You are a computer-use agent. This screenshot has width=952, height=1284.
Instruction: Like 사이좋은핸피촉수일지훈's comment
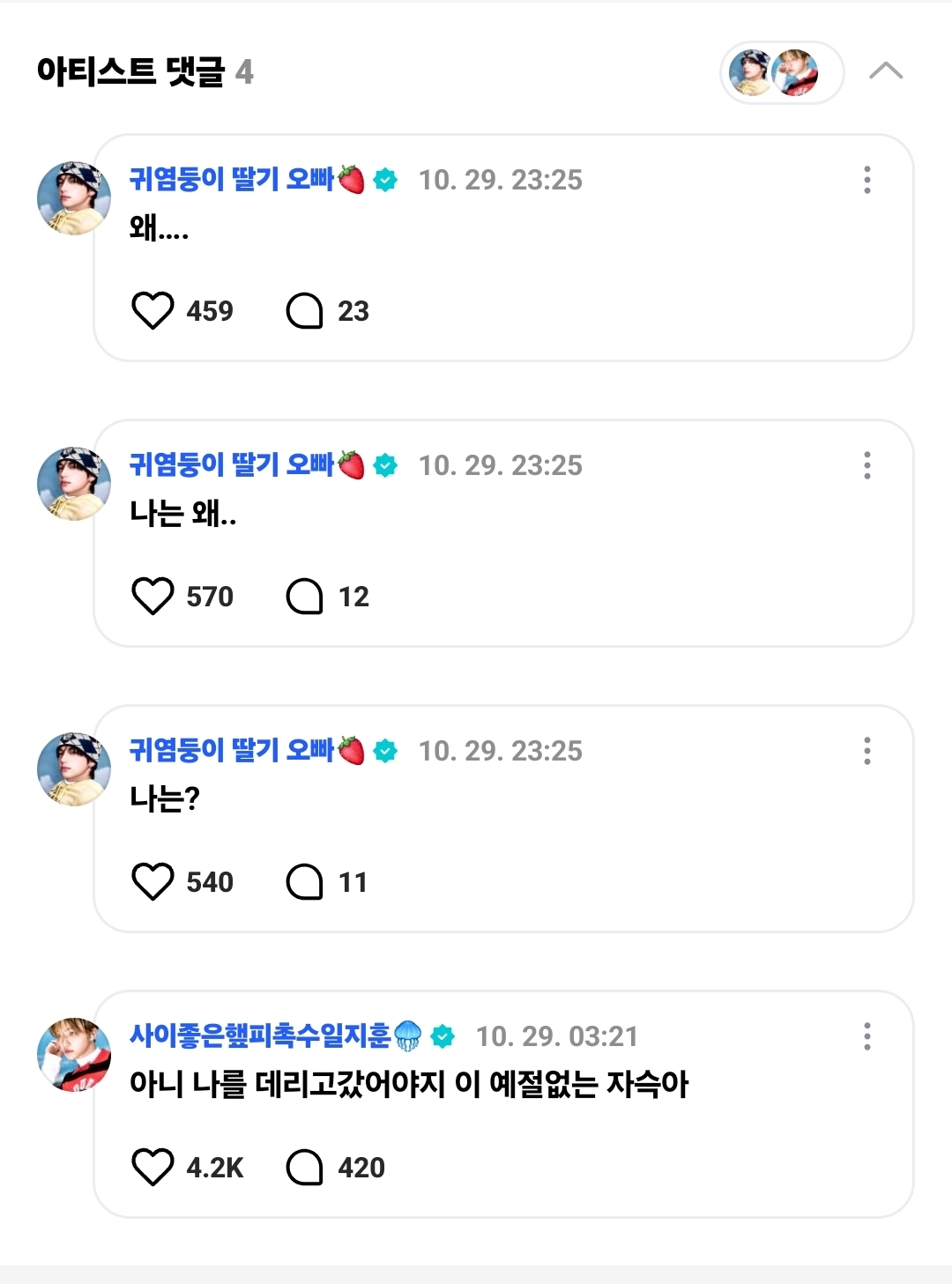[x=152, y=1167]
